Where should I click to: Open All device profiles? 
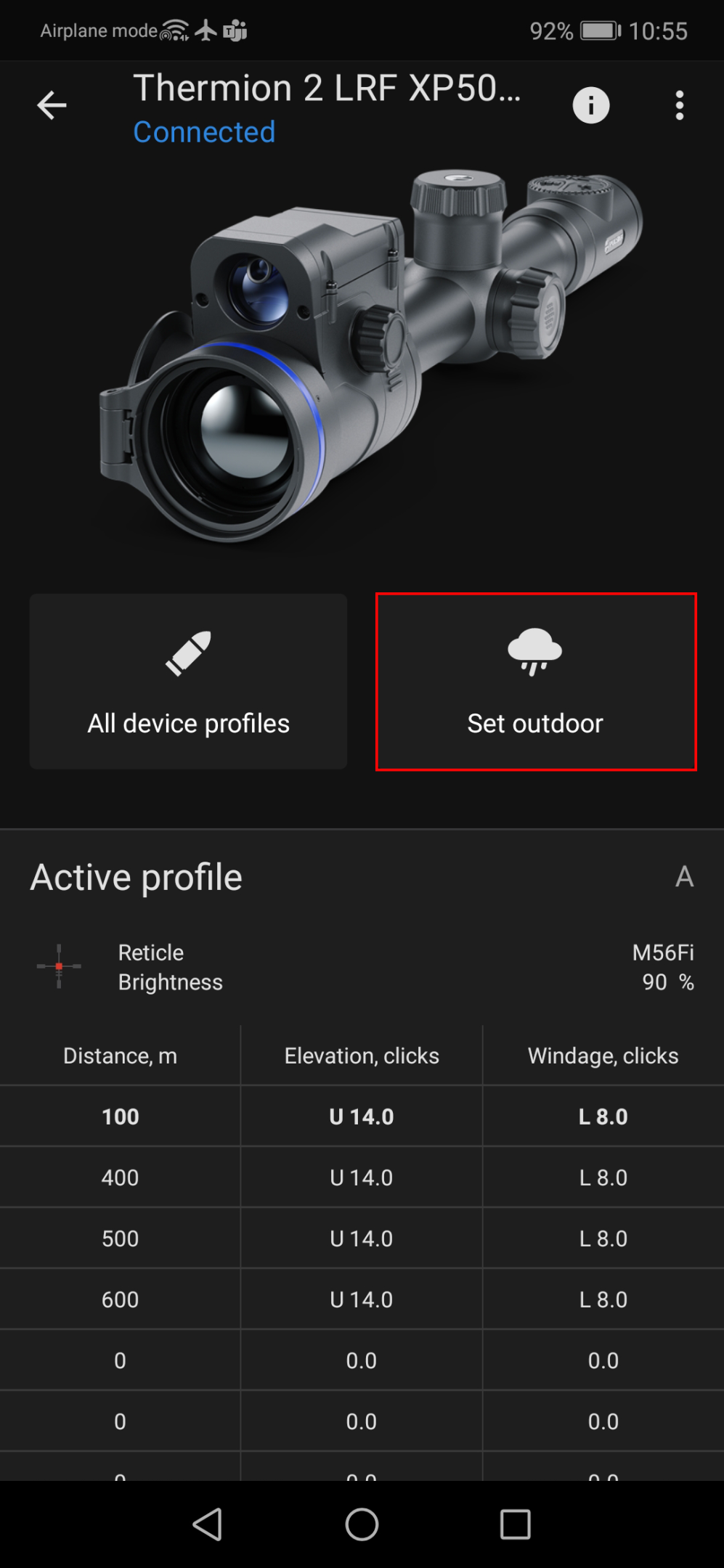(x=188, y=682)
